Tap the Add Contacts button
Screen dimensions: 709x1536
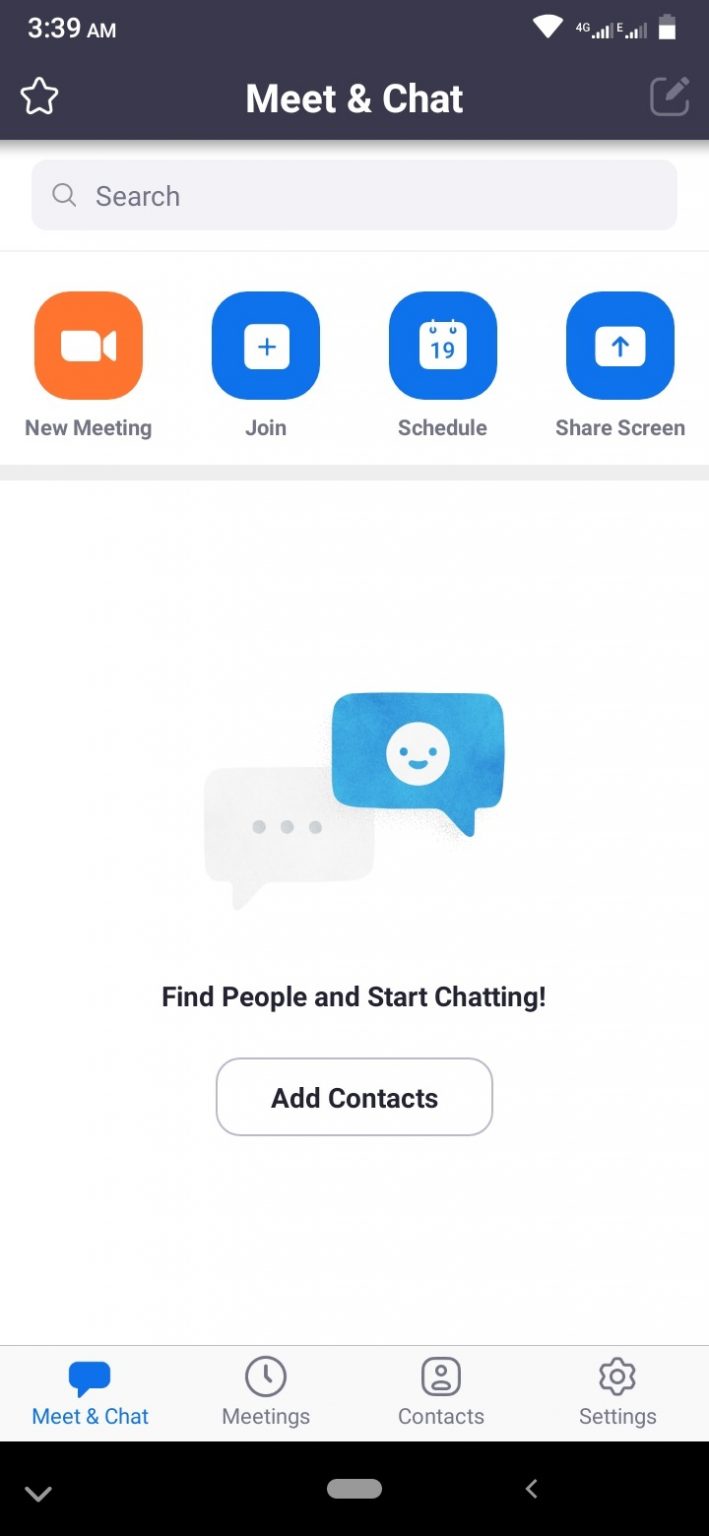pyautogui.click(x=354, y=1097)
